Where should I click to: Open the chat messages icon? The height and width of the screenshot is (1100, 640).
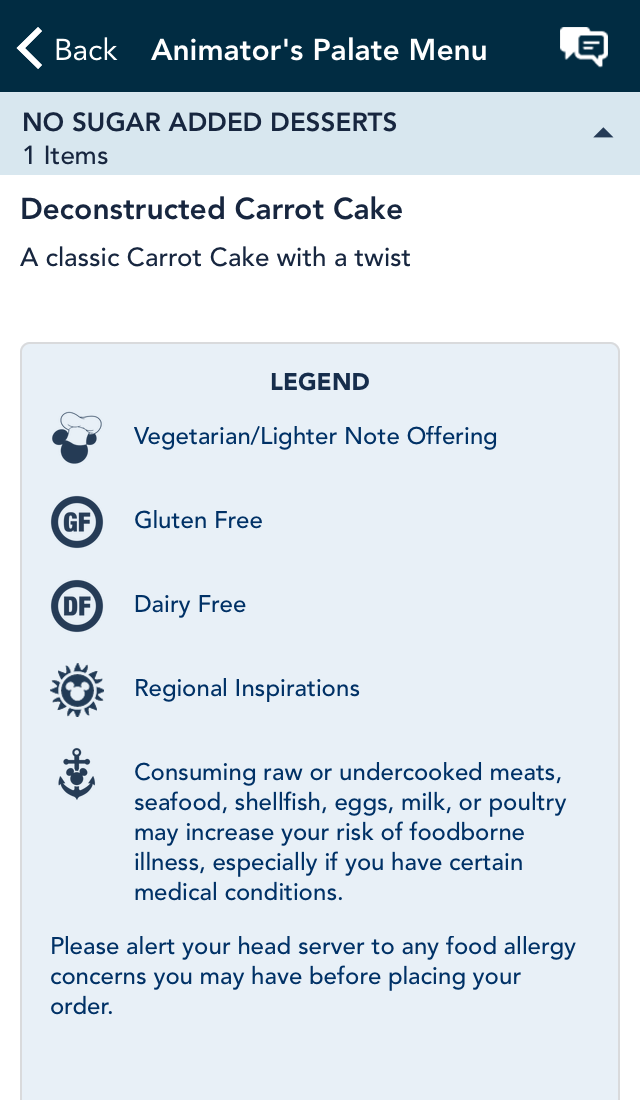584,47
